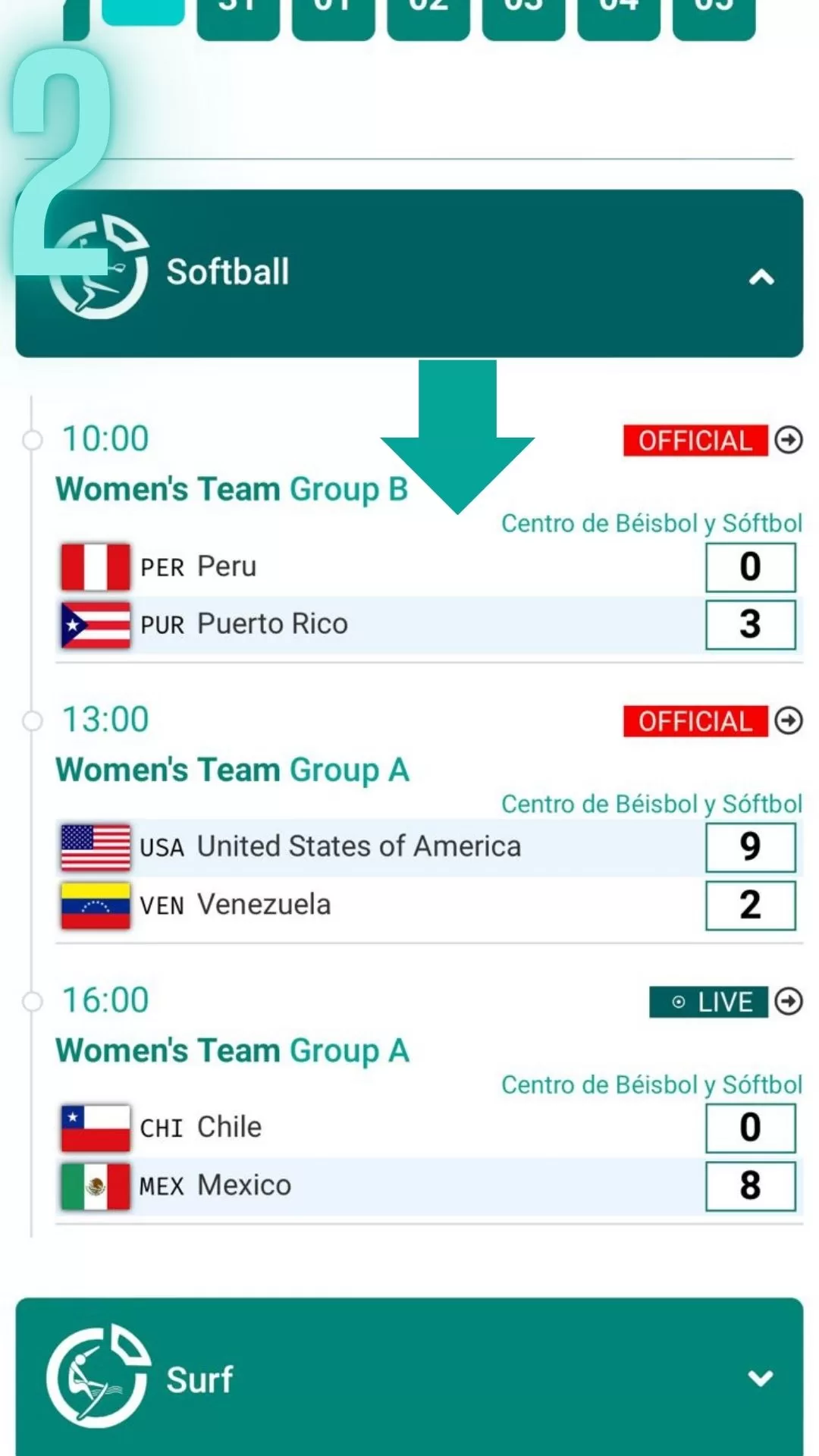The width and height of the screenshot is (819, 1456).
Task: Click the OFFICIAL badge on the 13:00 match
Action: [x=694, y=720]
